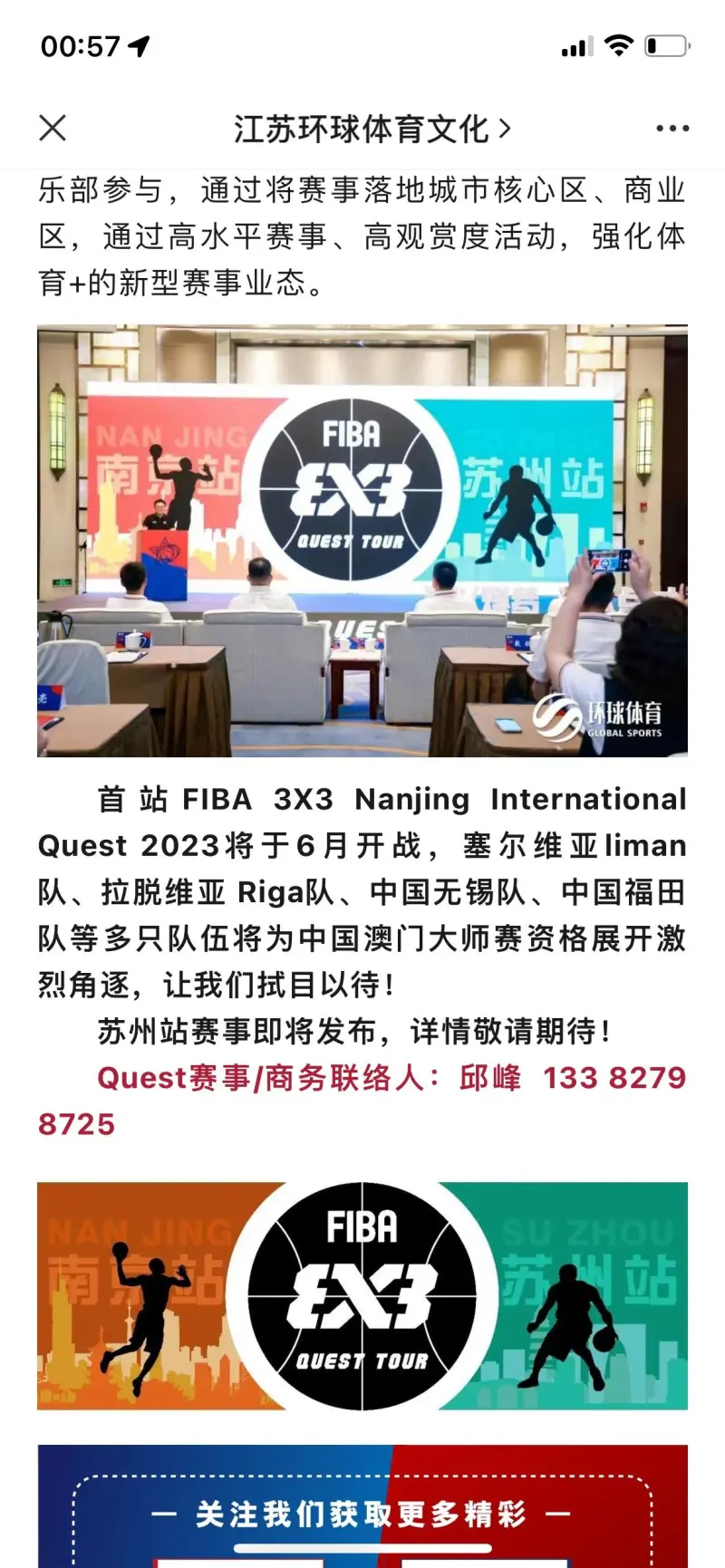Open the 江苏环球体育文化 account page
Screen dimensions: 725x1568
[372, 129]
